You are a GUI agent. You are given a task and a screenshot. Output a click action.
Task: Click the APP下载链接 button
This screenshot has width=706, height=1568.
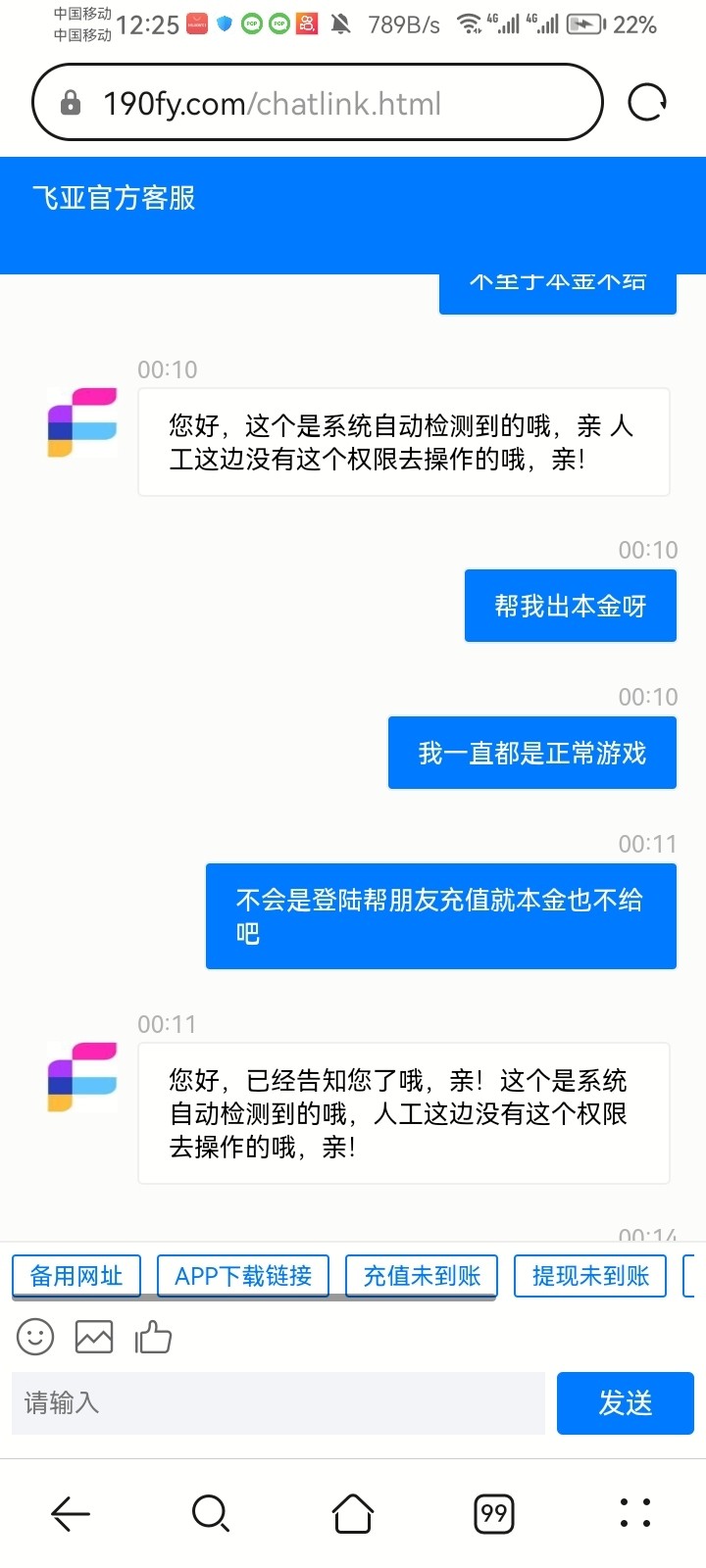coord(242,1275)
